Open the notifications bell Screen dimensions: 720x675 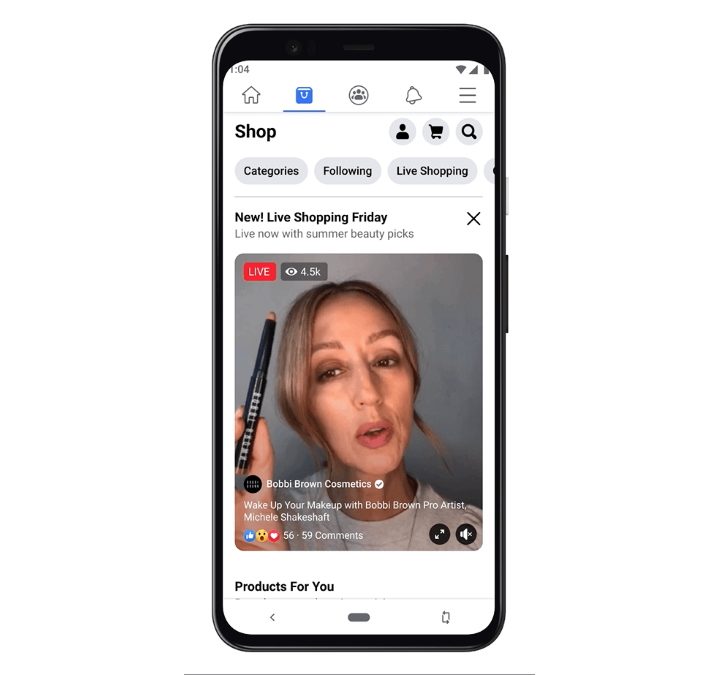coord(413,95)
